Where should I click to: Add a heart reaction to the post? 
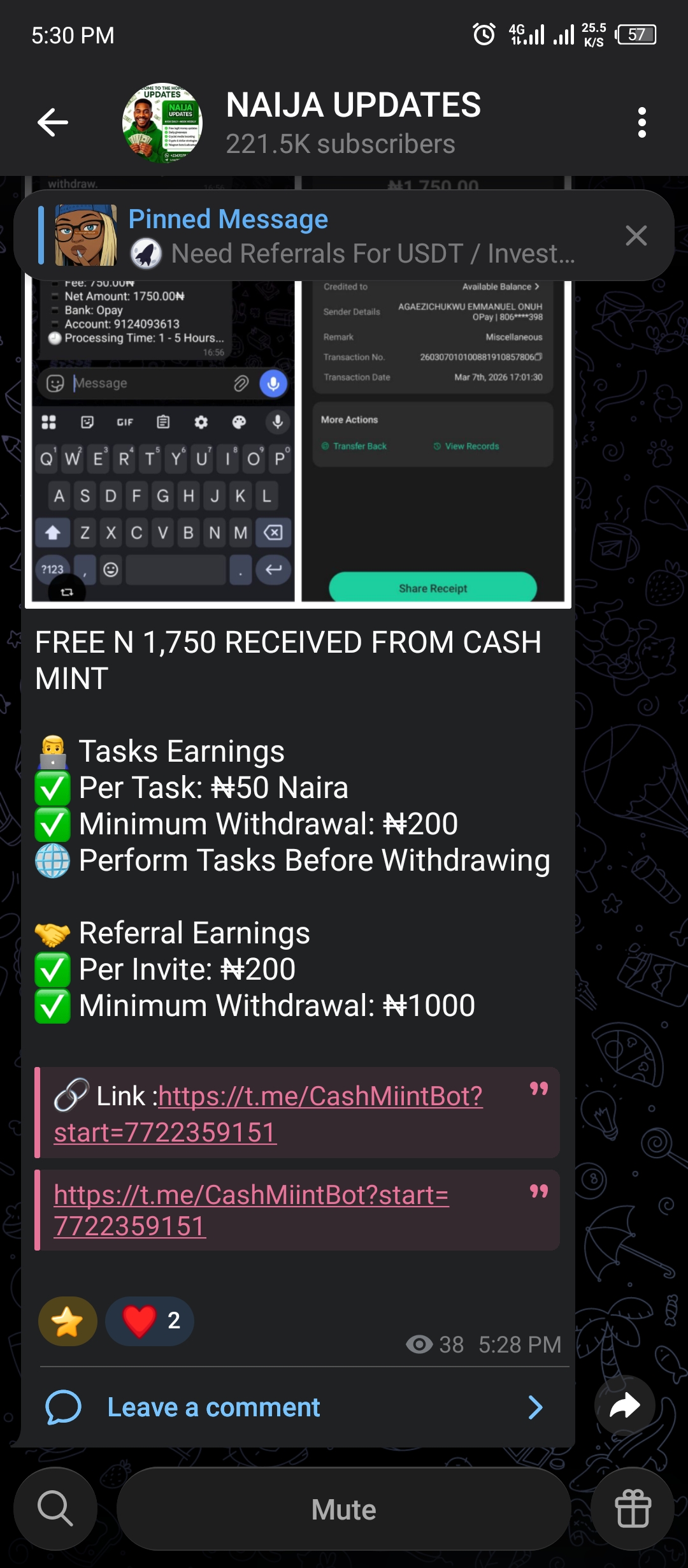pyautogui.click(x=150, y=1321)
